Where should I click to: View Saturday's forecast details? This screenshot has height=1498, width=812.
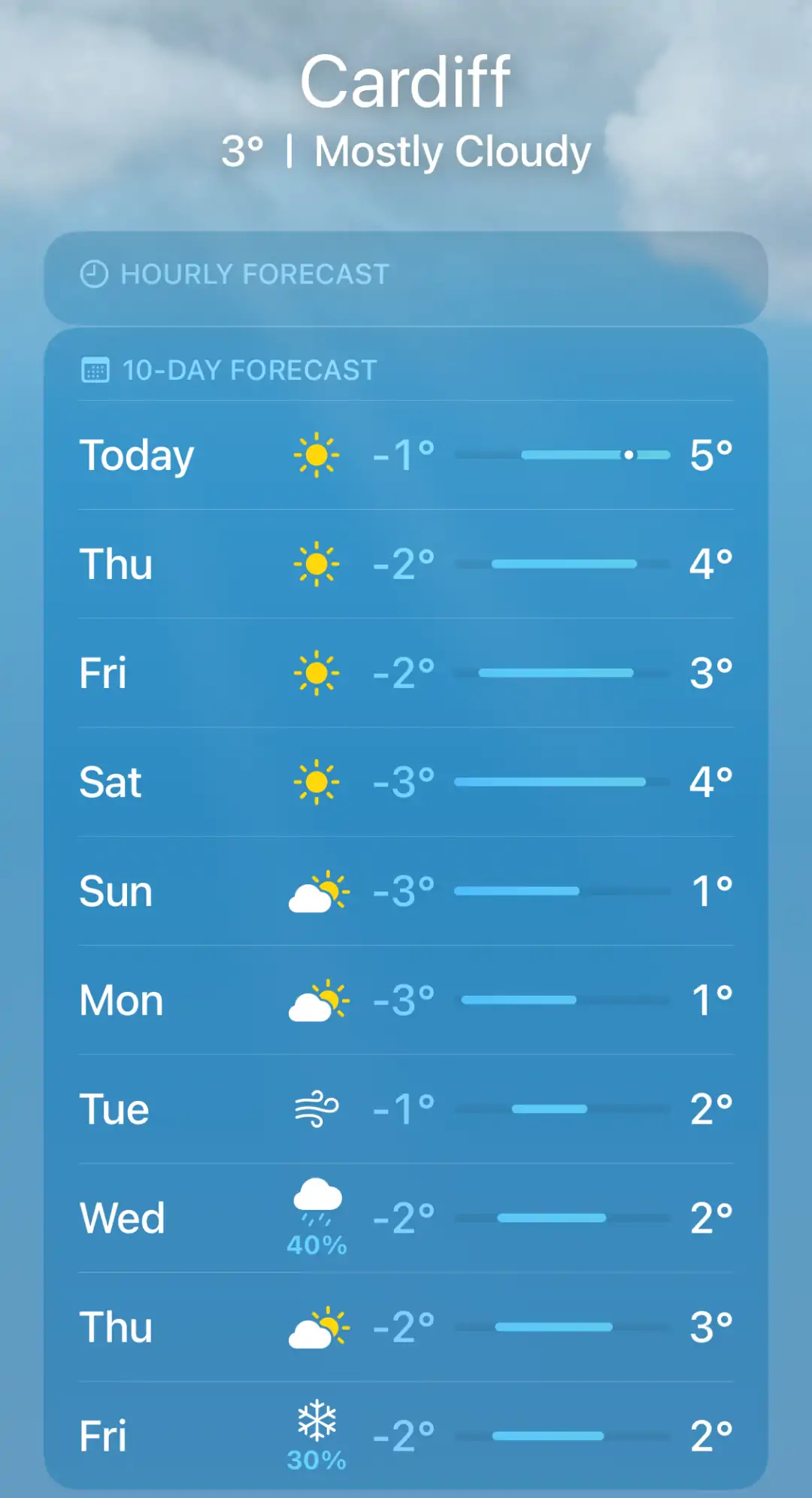(406, 782)
